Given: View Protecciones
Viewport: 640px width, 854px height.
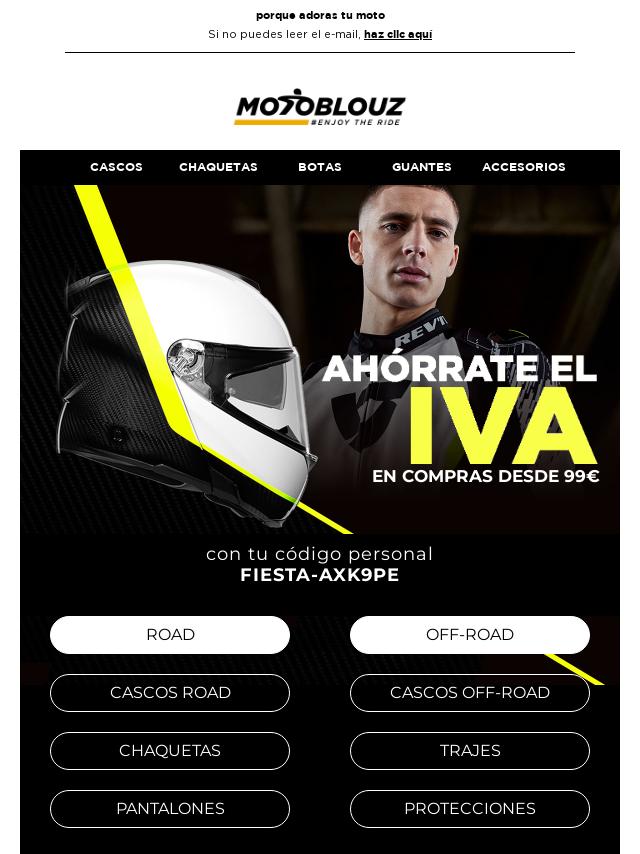Looking at the screenshot, I should 470,809.
